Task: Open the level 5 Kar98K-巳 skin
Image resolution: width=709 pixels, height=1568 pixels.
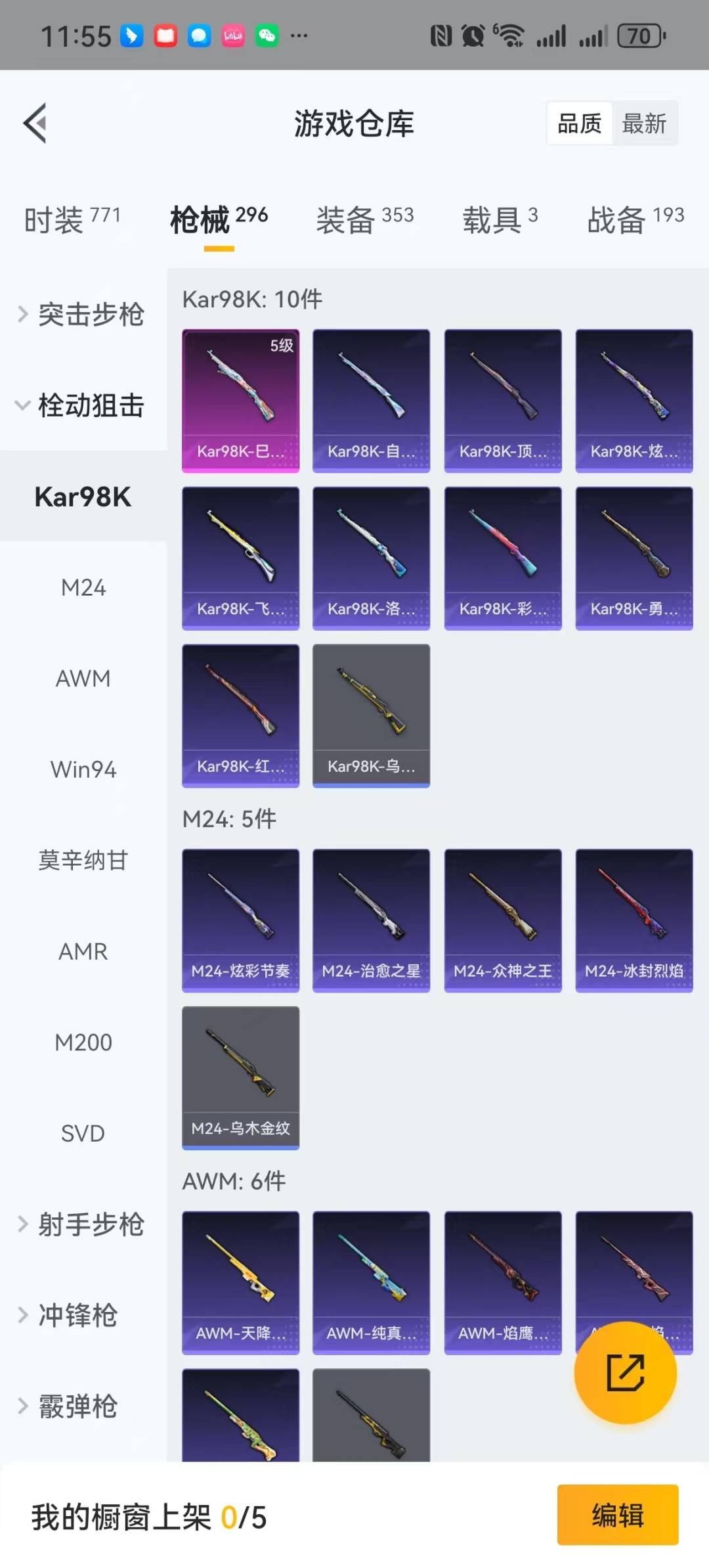Action: 240,400
